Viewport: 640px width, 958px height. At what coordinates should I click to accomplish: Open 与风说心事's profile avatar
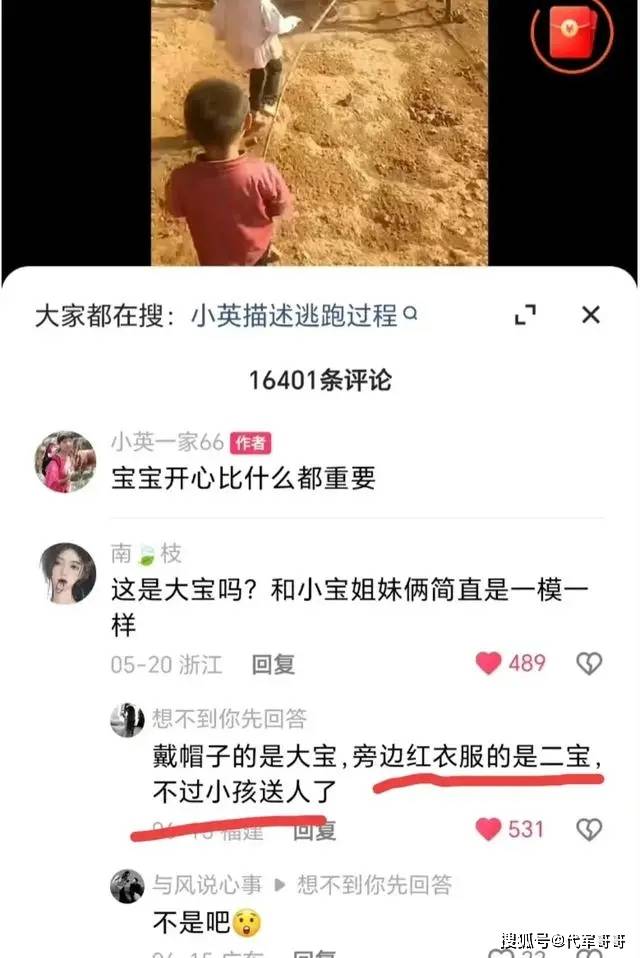coord(127,885)
